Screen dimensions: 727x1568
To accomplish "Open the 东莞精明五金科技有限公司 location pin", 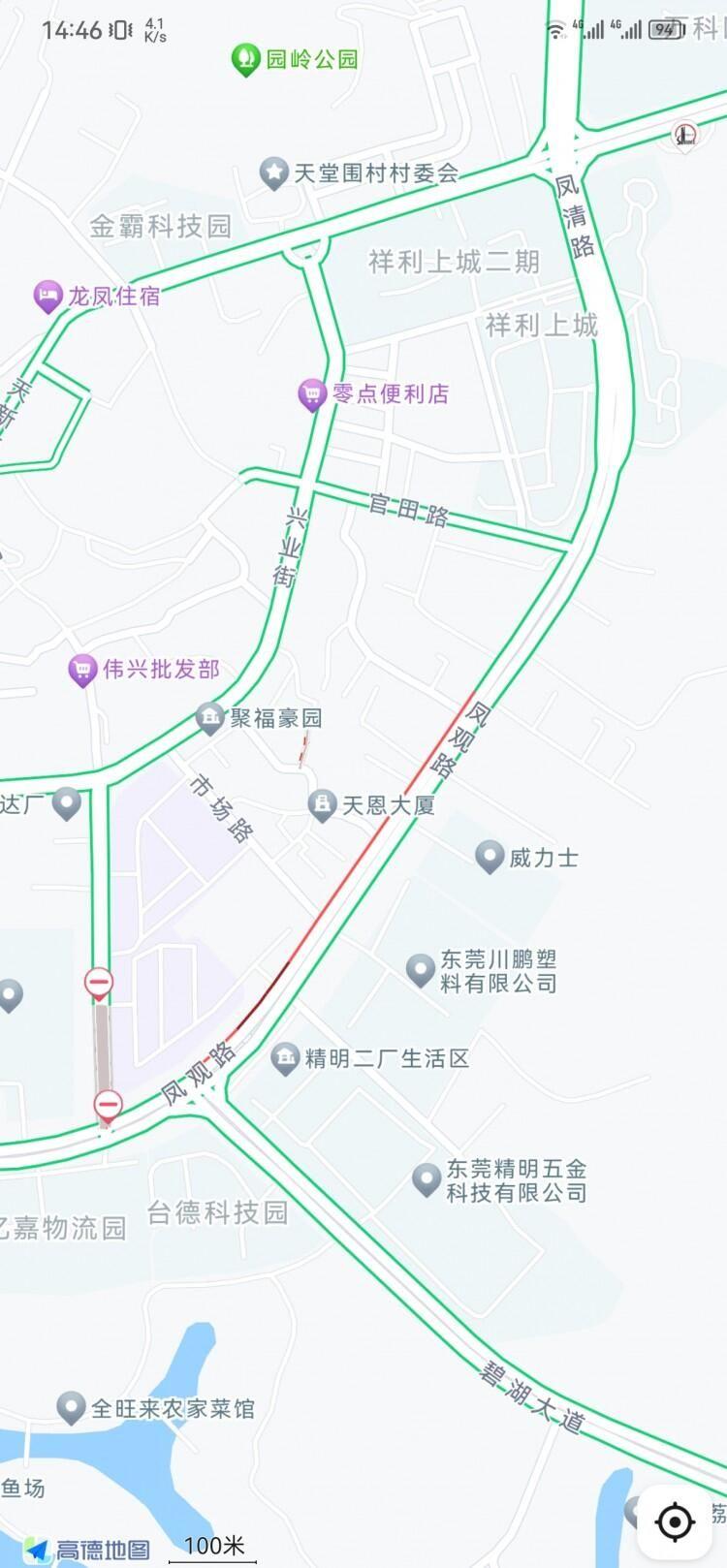I will click(x=427, y=1179).
